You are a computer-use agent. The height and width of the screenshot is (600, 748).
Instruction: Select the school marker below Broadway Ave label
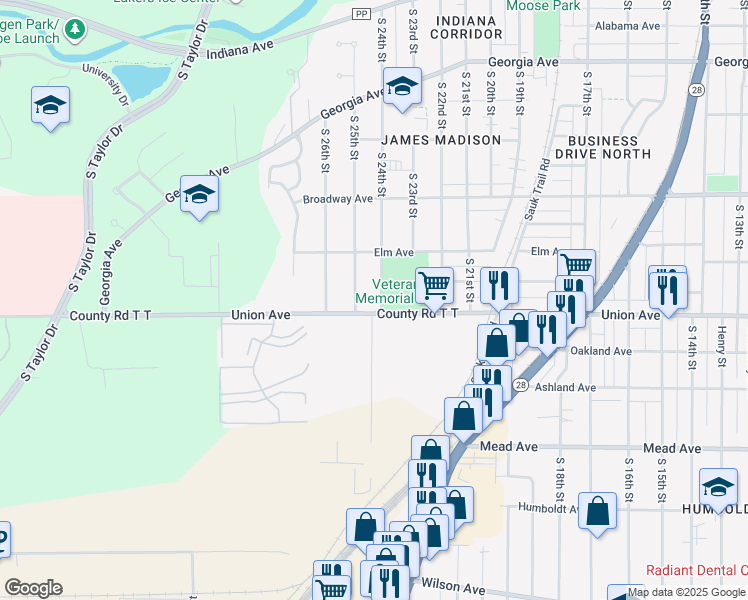[199, 195]
